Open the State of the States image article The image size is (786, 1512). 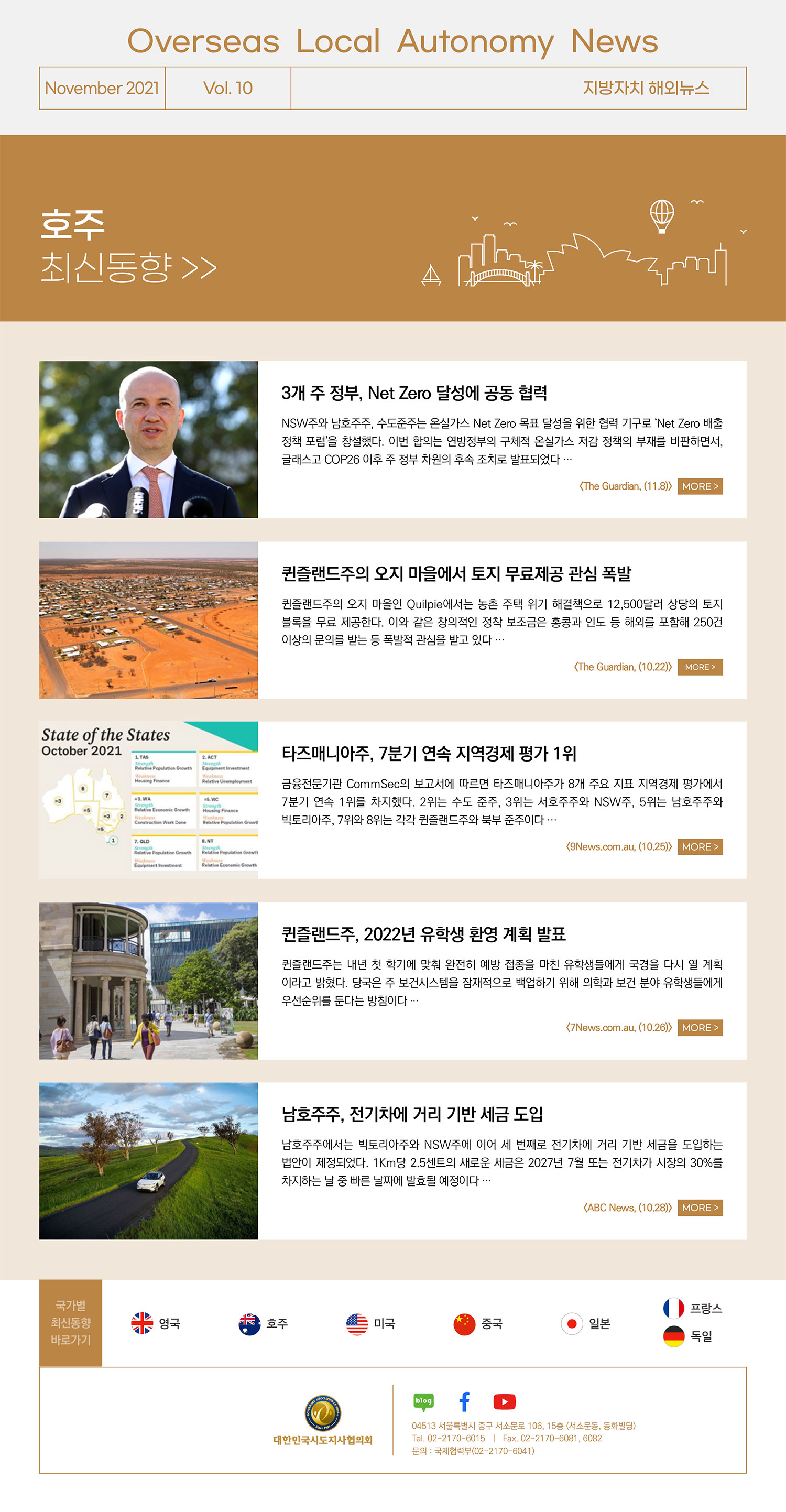(x=148, y=799)
